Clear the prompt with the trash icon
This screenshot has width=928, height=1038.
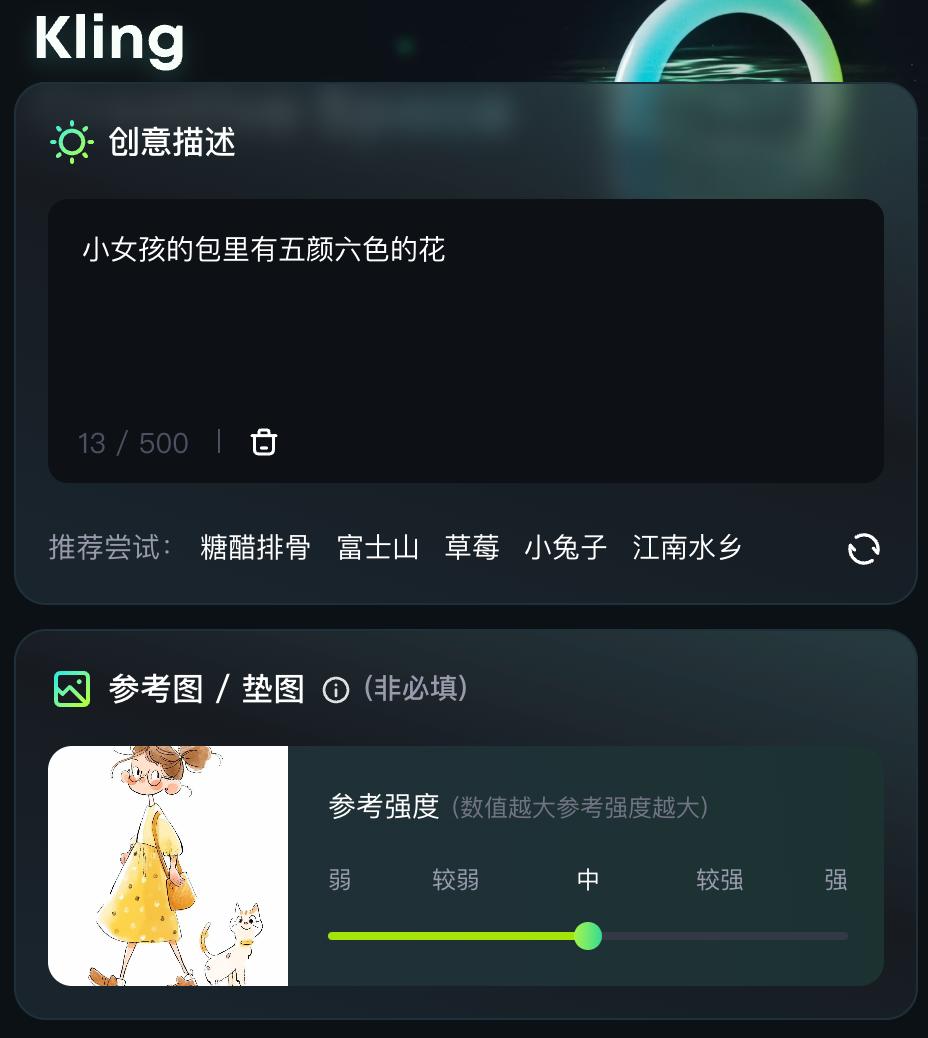(x=264, y=442)
